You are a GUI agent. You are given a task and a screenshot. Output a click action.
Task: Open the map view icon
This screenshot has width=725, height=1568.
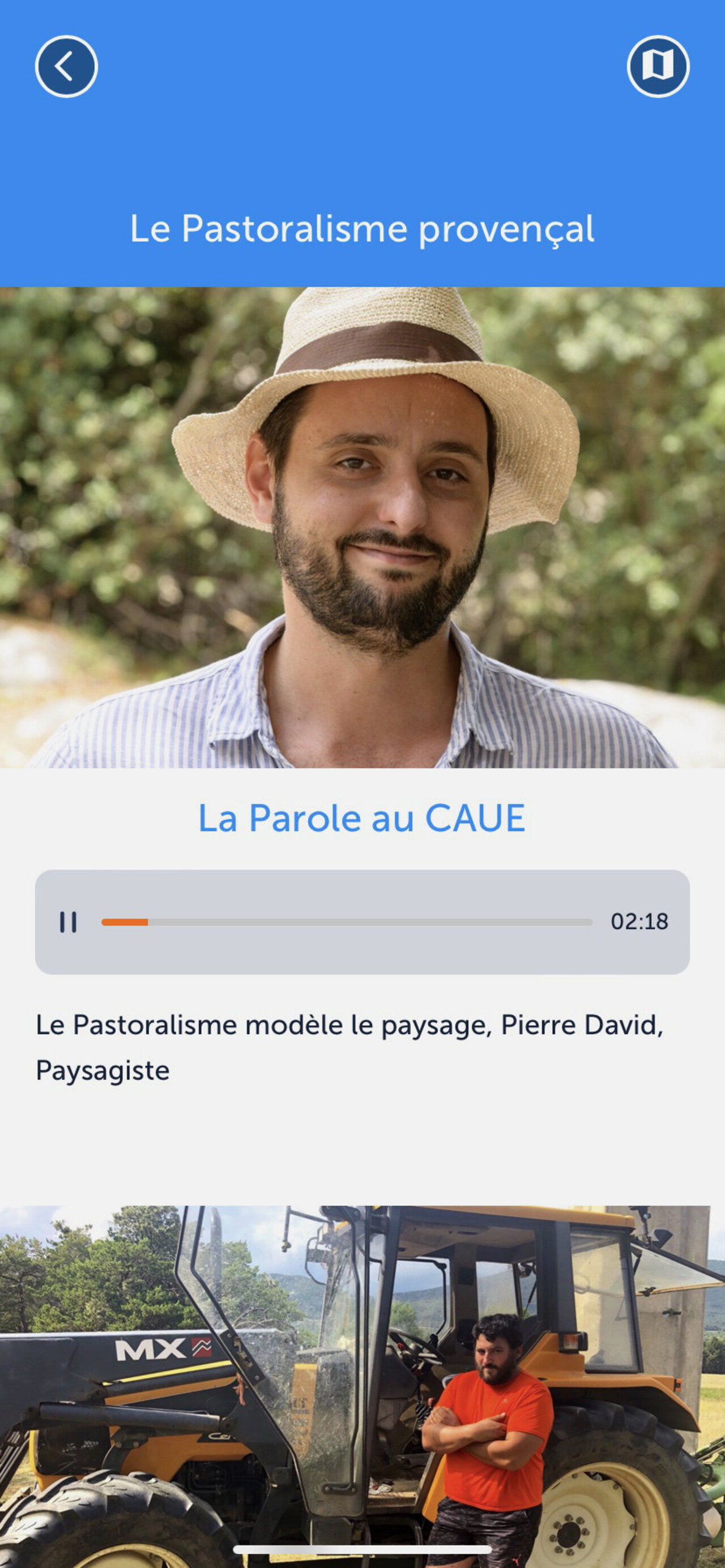pos(658,66)
